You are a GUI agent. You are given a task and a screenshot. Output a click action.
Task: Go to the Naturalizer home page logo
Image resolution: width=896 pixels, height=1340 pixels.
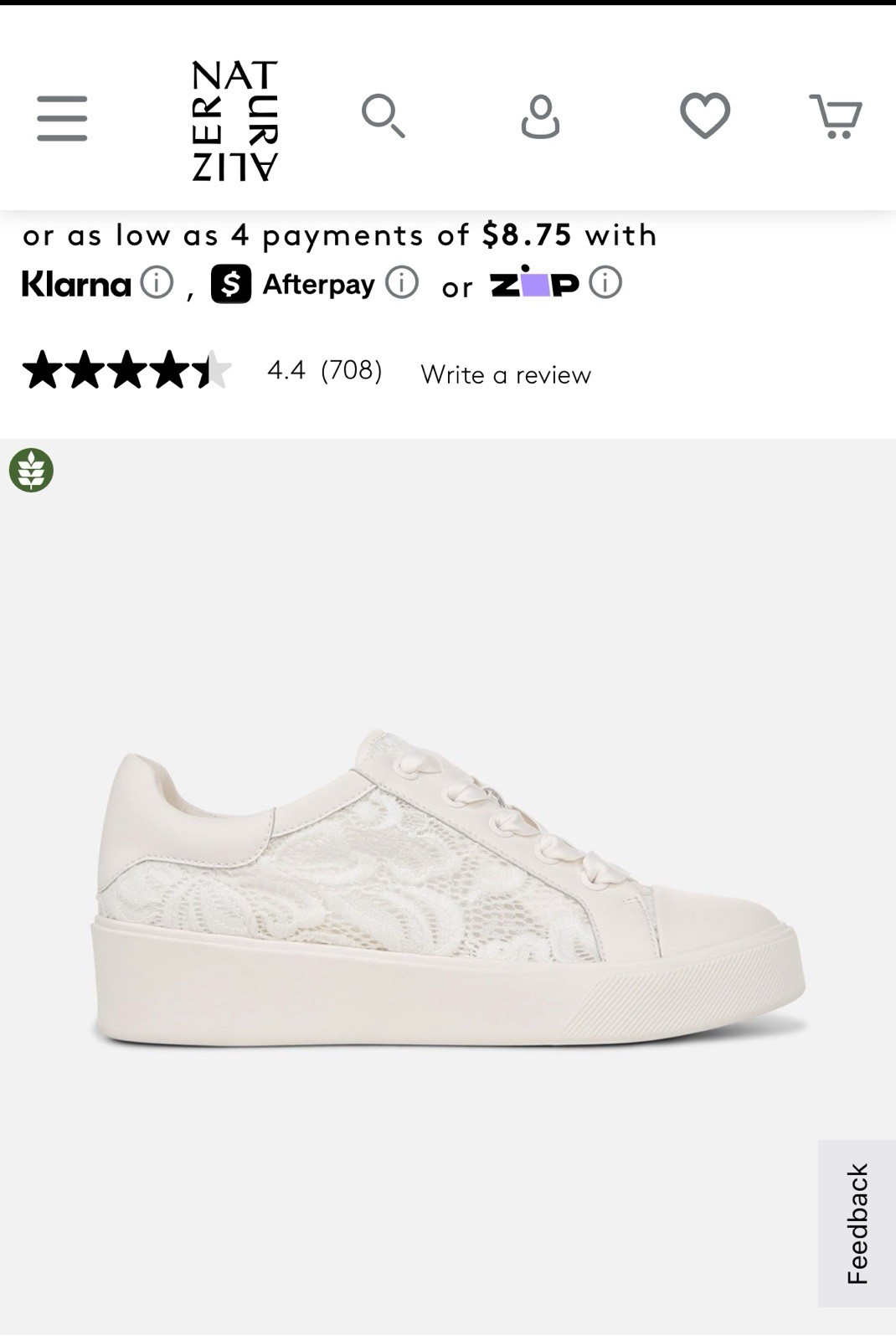(234, 120)
